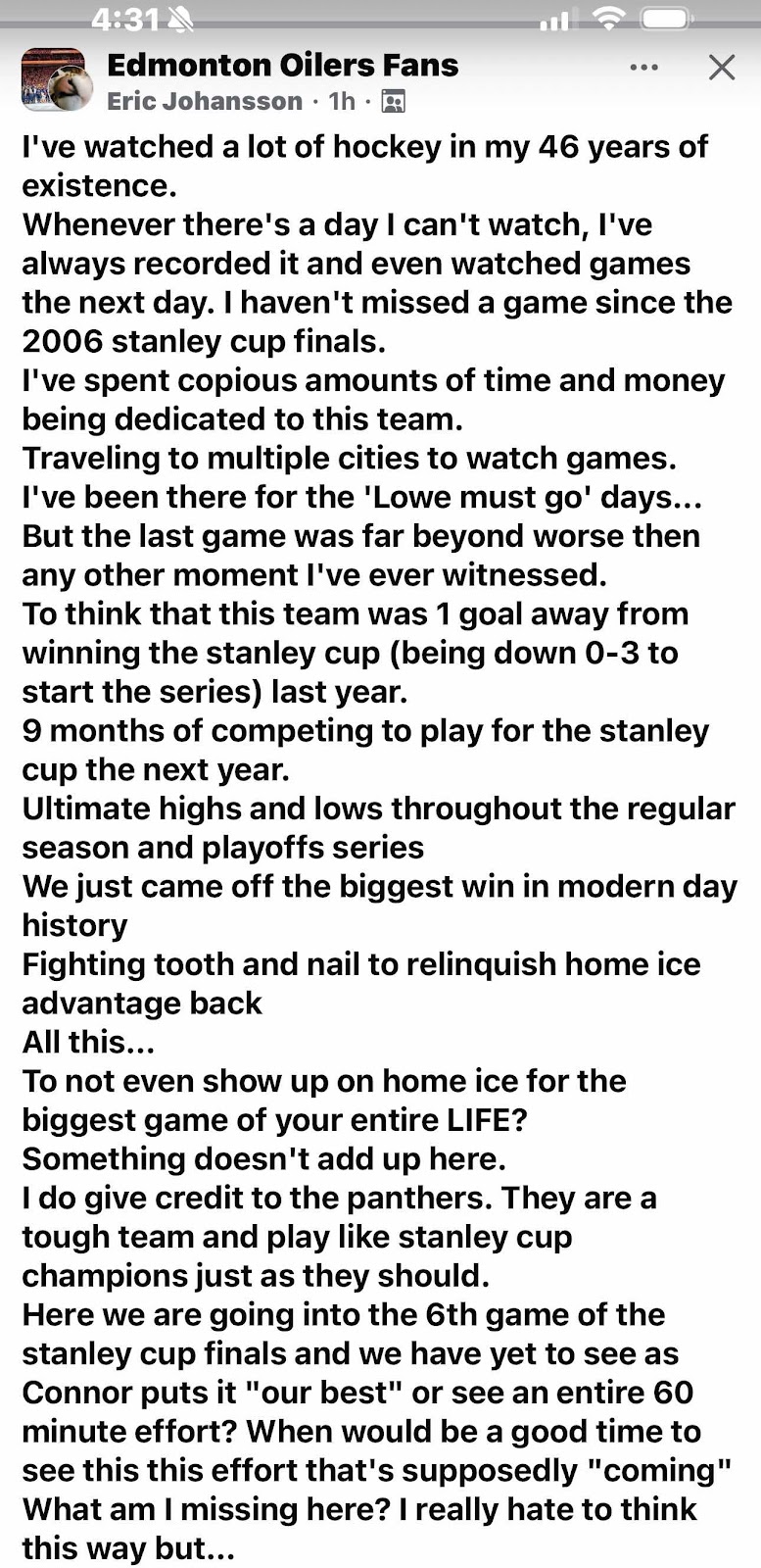Open the three-dot post options menu

(643, 68)
